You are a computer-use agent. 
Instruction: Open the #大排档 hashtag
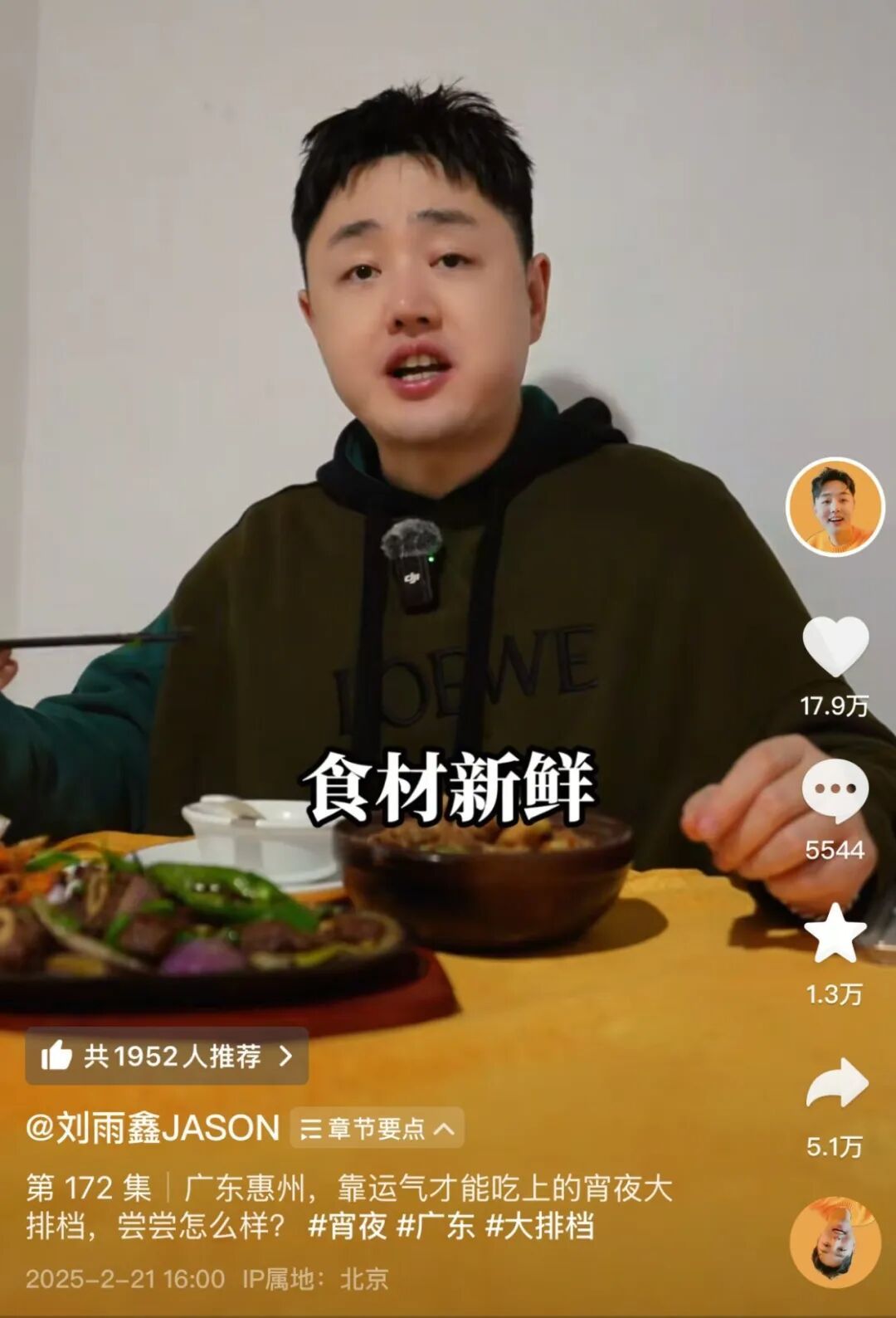pyautogui.click(x=540, y=1226)
